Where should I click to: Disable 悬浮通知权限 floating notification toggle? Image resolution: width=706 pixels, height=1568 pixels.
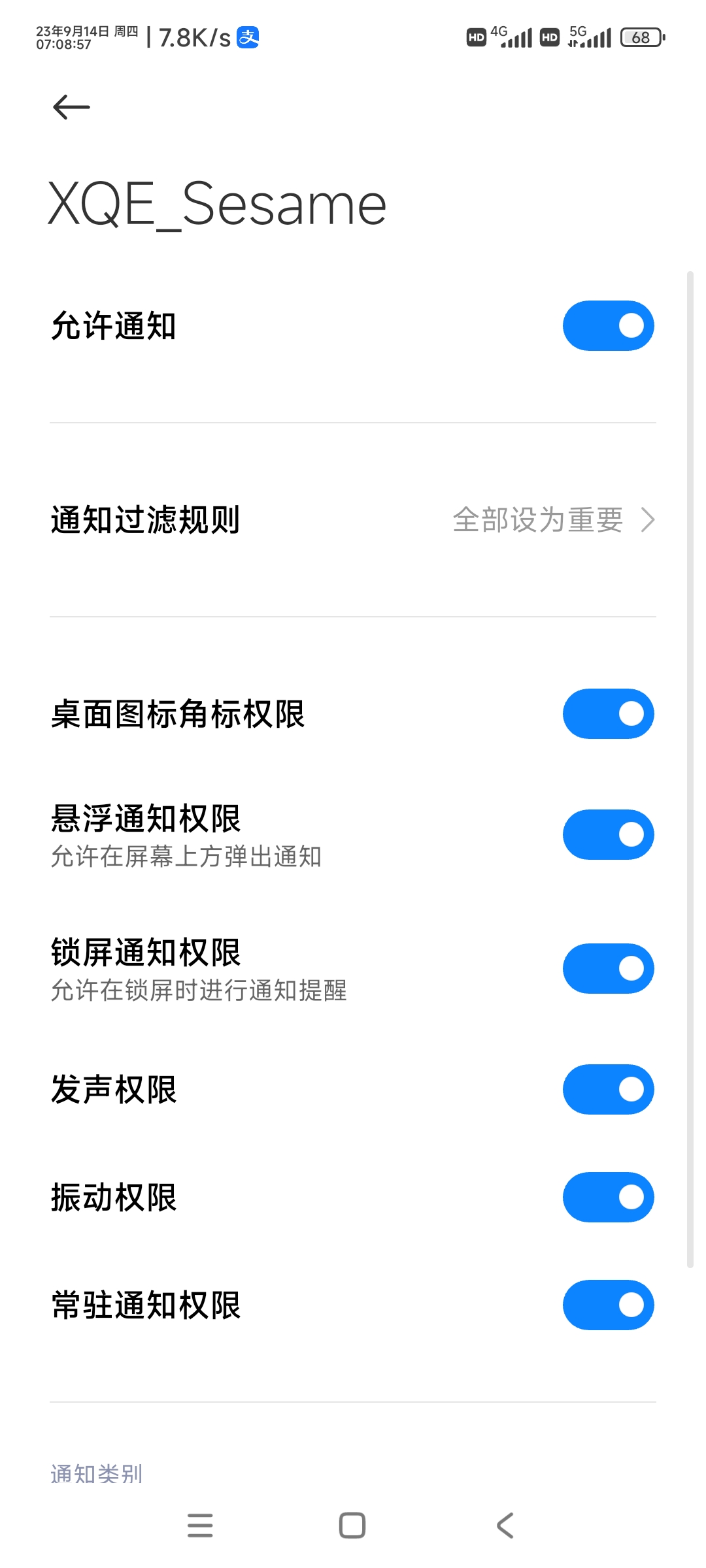pyautogui.click(x=608, y=834)
